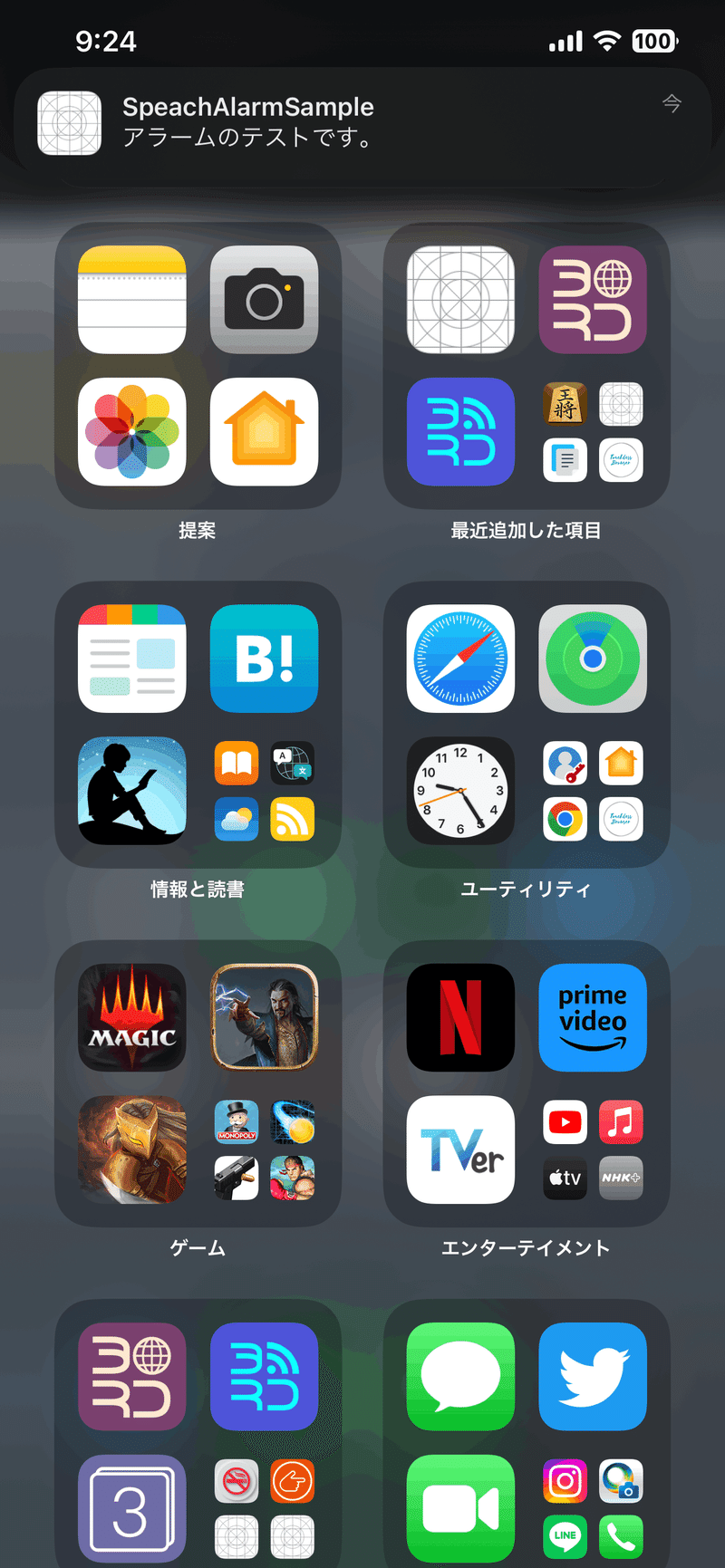725x1568 pixels.
Task: Open Netflix
Action: [x=460, y=1017]
